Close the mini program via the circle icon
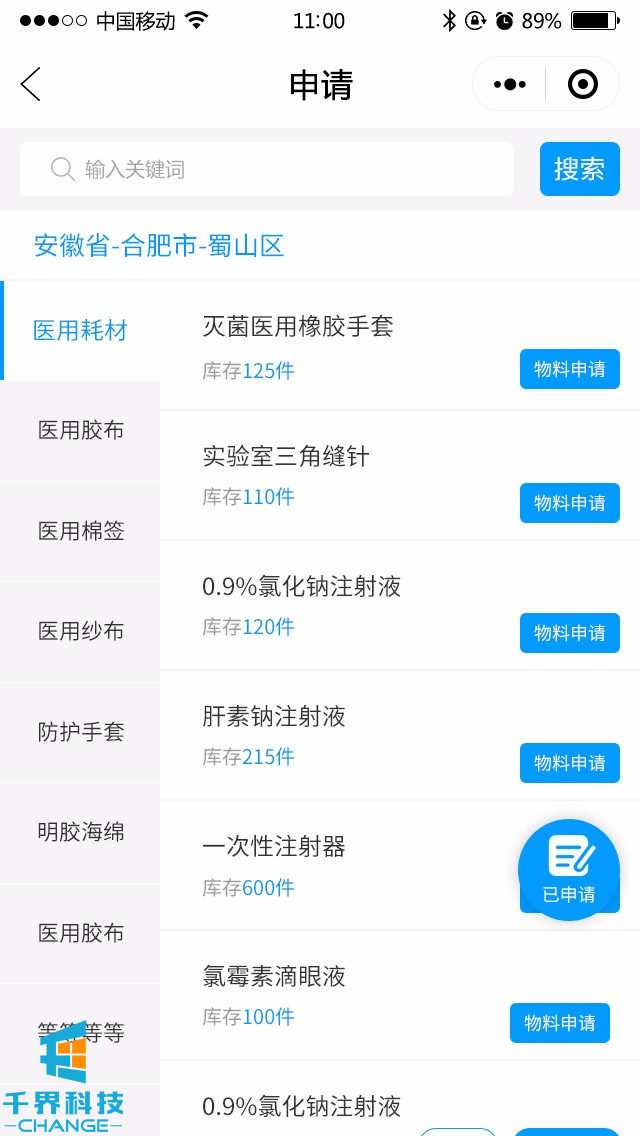640x1136 pixels. click(582, 85)
